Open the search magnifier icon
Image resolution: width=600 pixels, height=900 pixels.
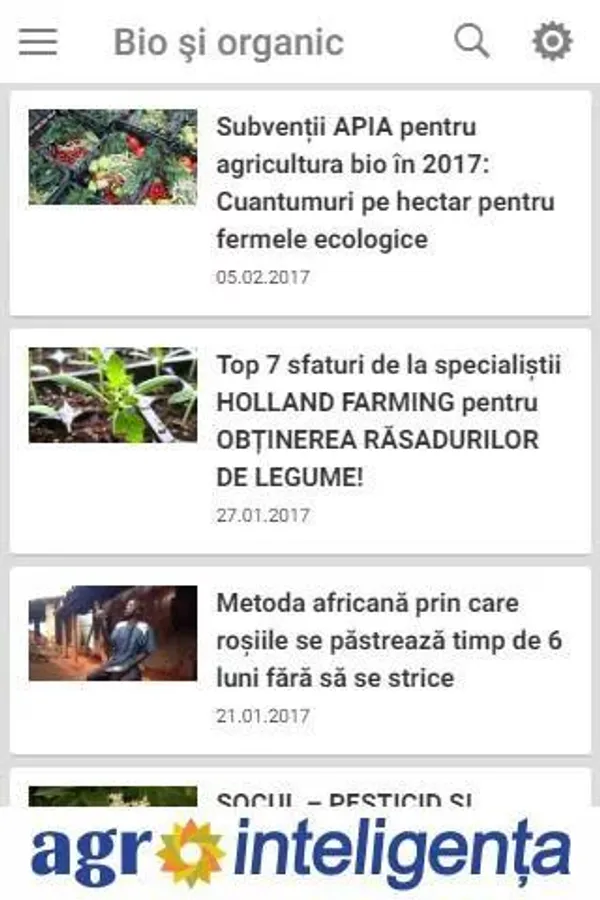click(x=471, y=42)
